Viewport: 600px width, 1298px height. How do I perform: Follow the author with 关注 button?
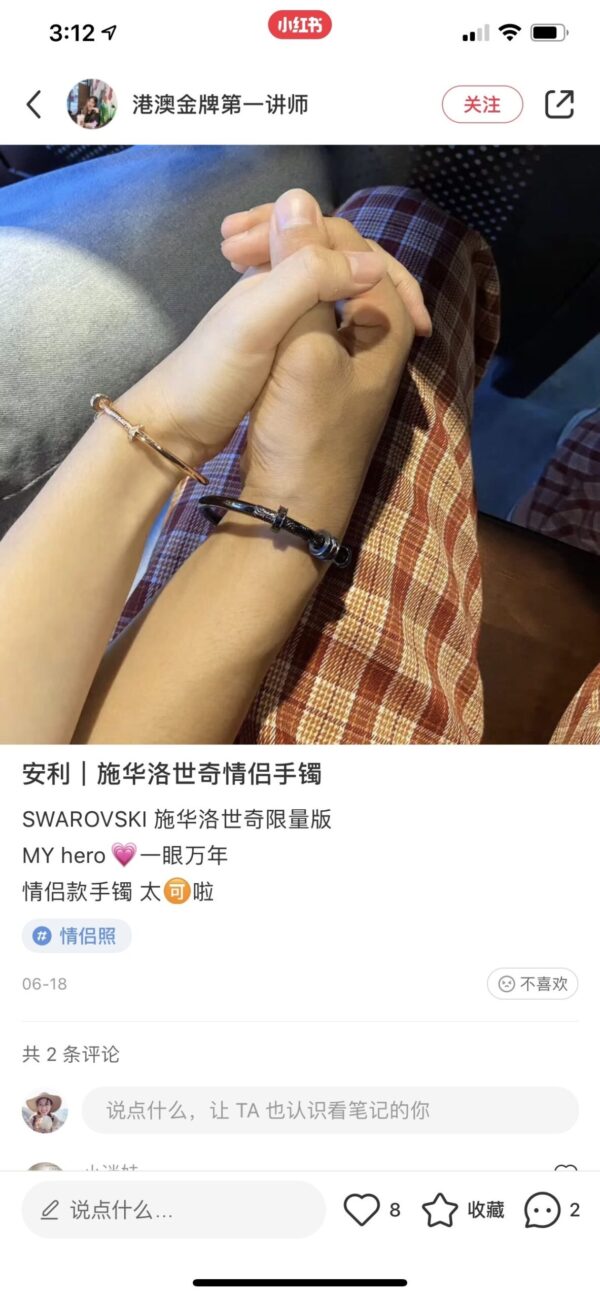pyautogui.click(x=482, y=104)
